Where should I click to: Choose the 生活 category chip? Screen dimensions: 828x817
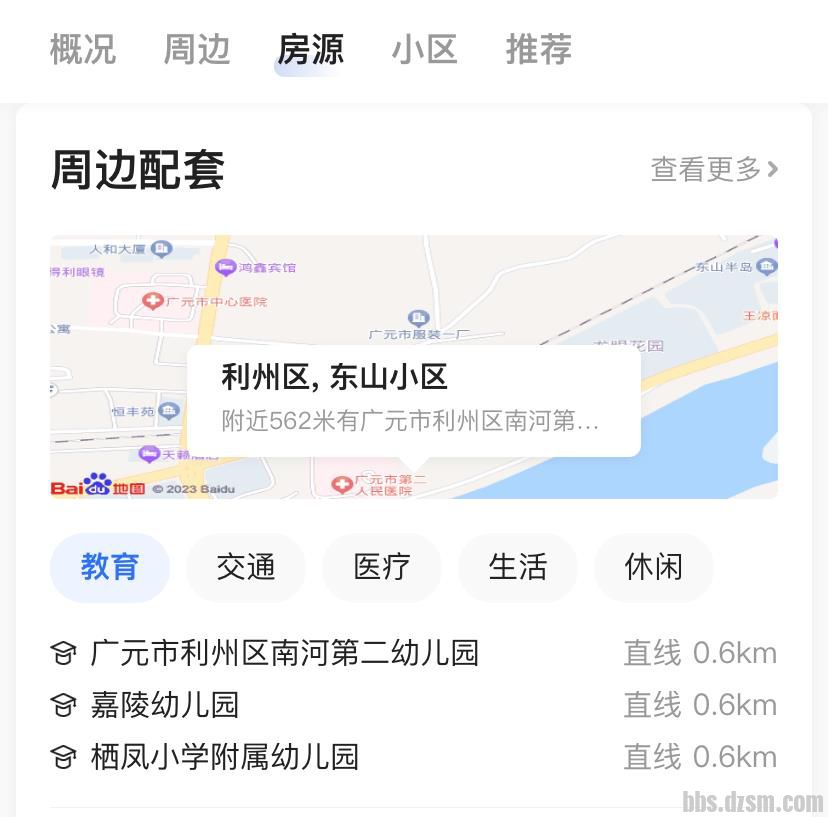pyautogui.click(x=518, y=567)
